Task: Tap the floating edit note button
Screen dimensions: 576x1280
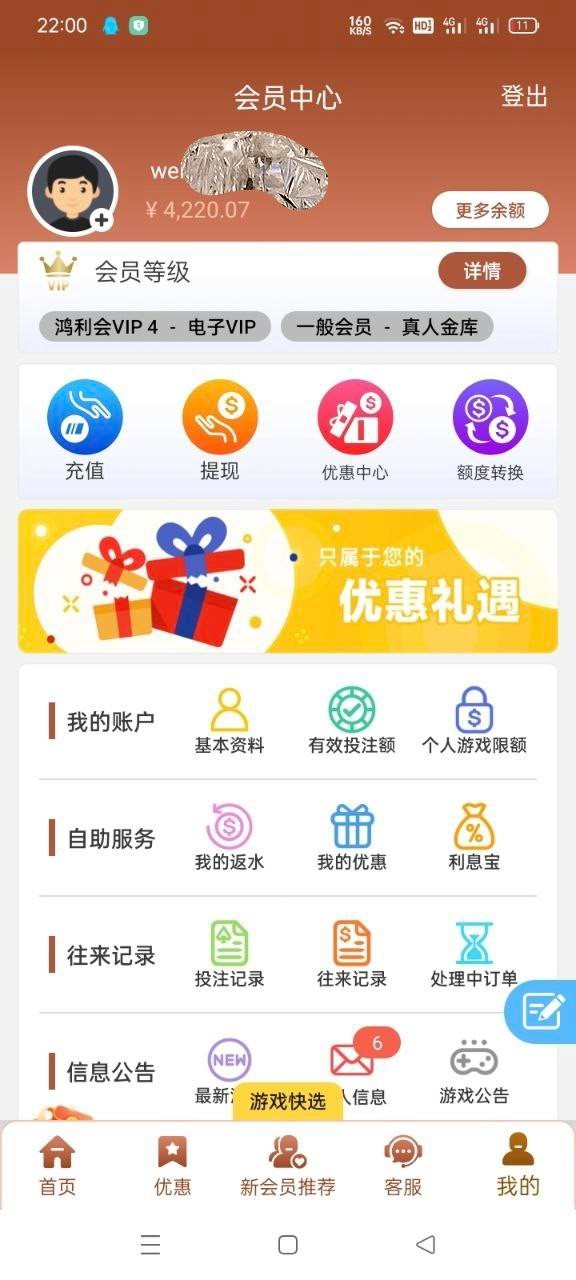Action: coord(543,1011)
